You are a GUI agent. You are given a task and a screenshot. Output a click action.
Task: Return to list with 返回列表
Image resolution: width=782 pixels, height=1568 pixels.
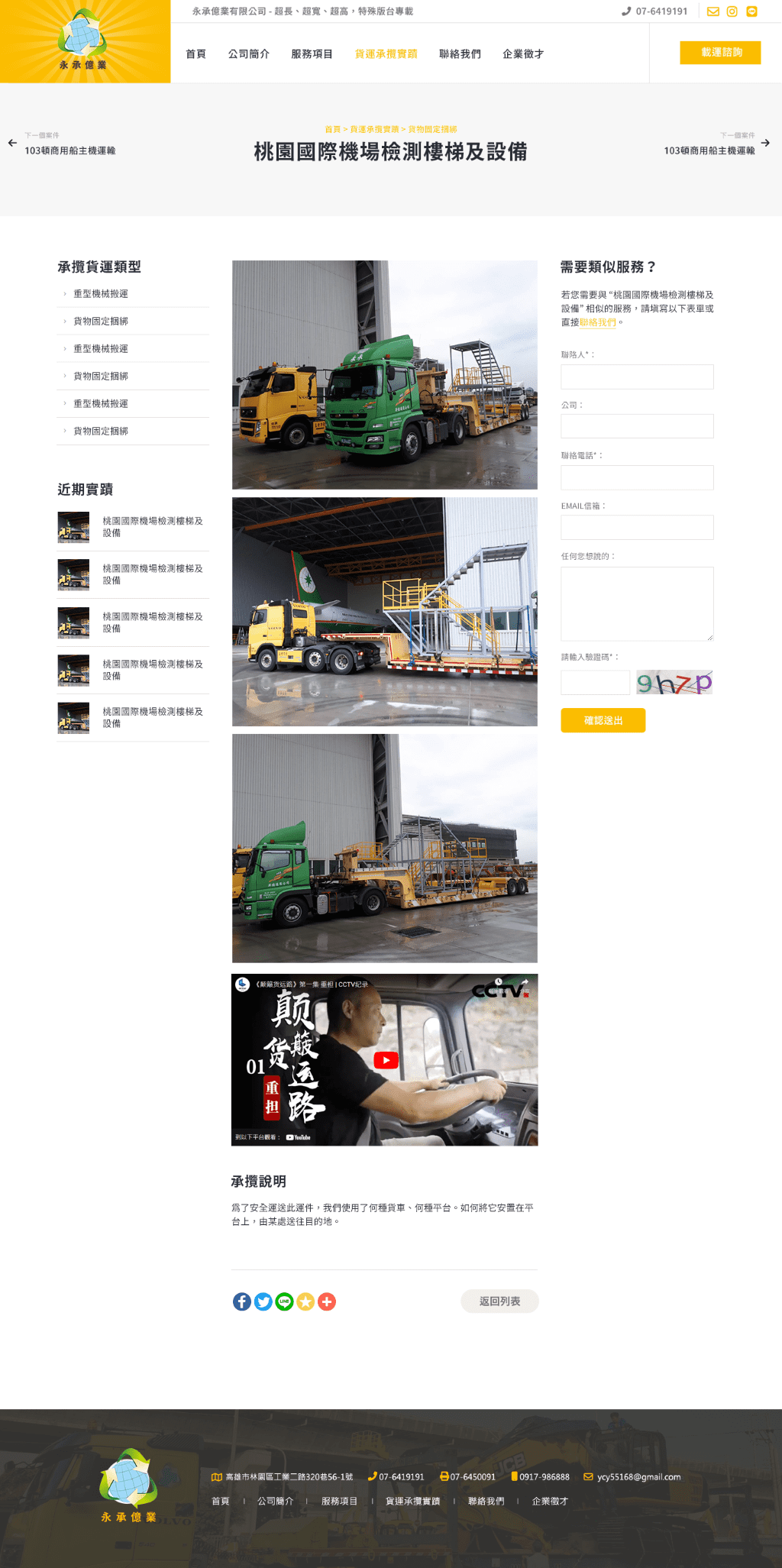click(499, 1301)
